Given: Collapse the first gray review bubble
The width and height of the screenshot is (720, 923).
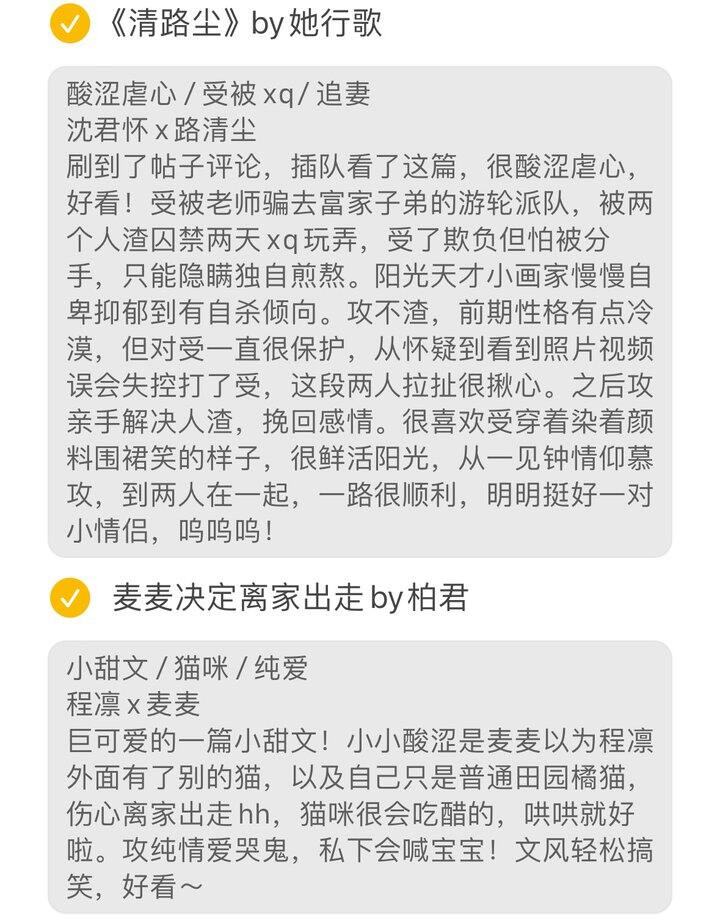Looking at the screenshot, I should pyautogui.click(x=360, y=310).
